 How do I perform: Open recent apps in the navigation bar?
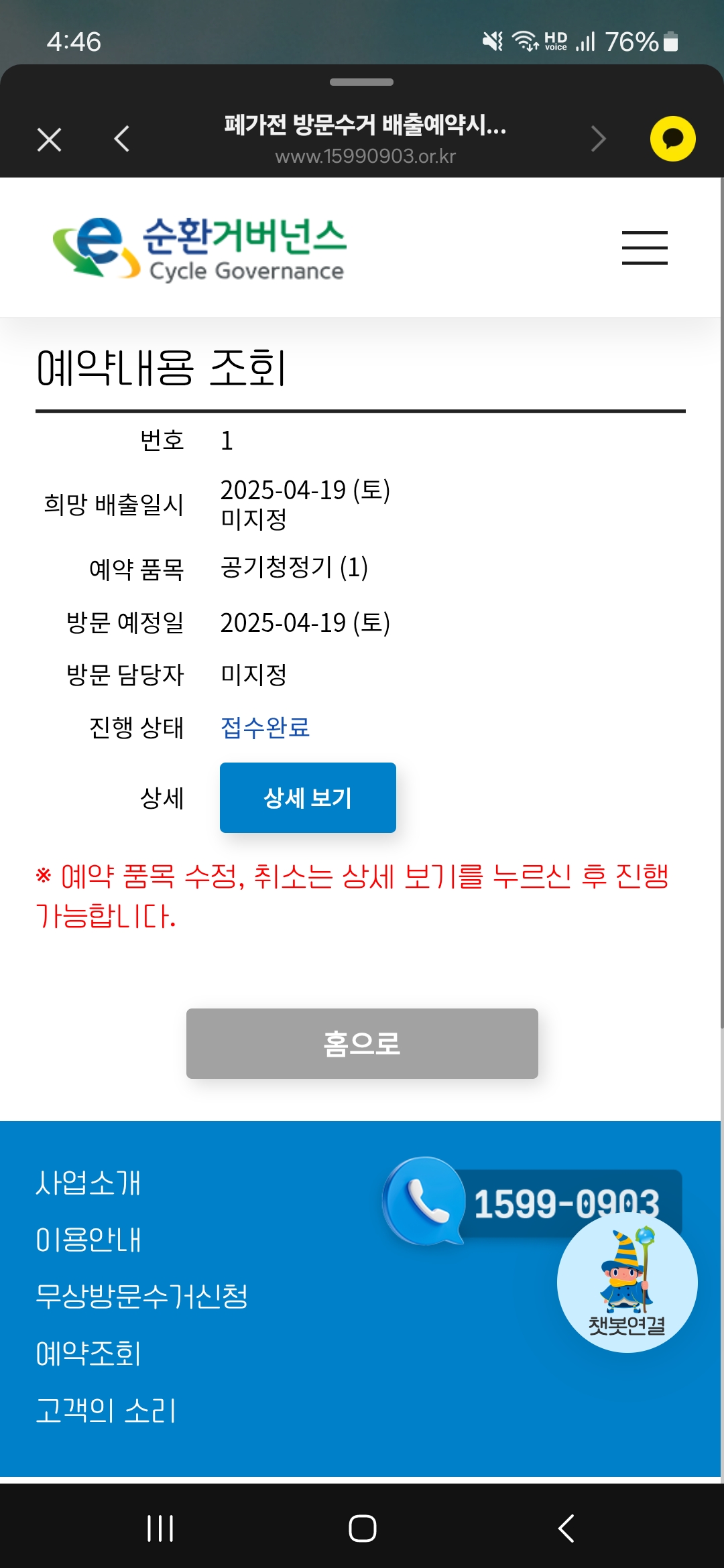160,1528
